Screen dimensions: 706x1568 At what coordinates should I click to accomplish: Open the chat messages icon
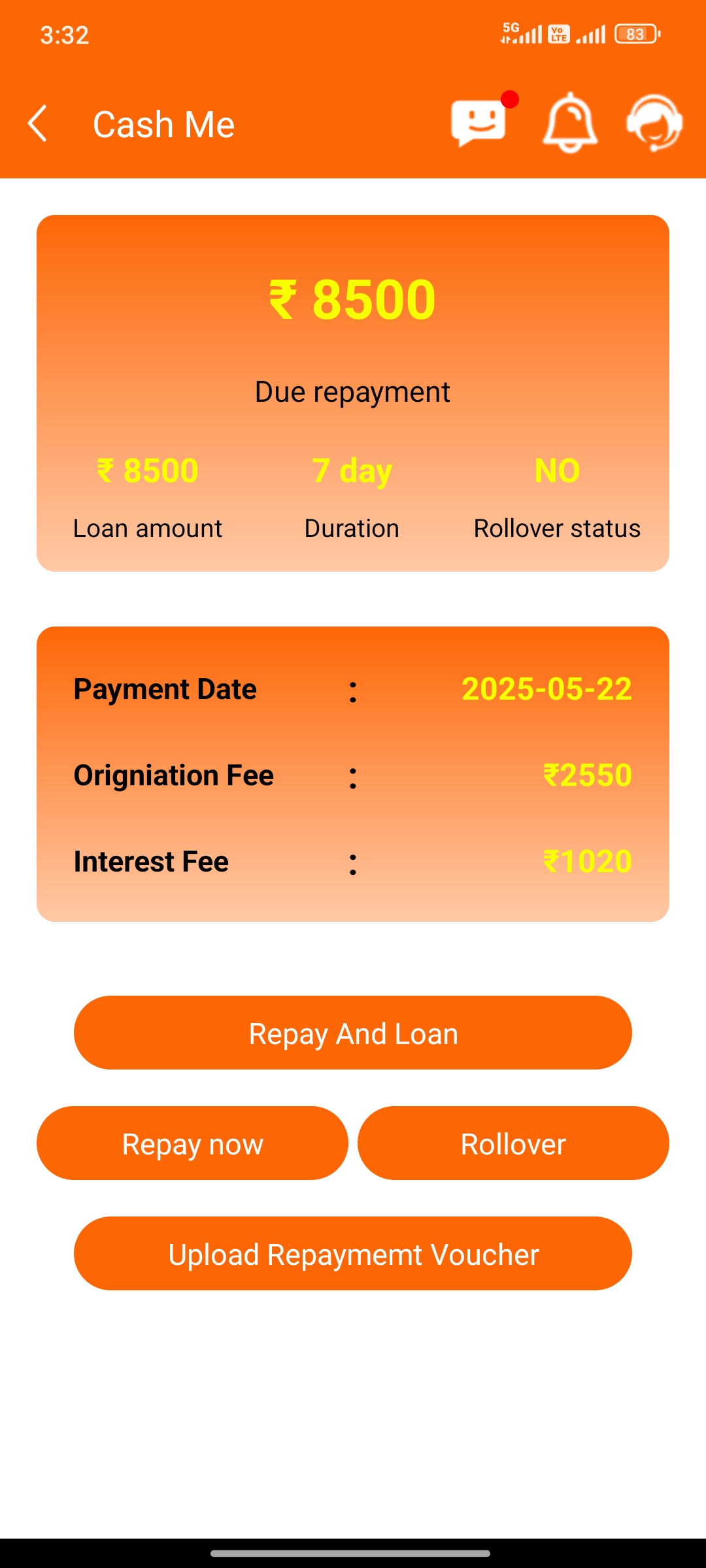(x=479, y=122)
